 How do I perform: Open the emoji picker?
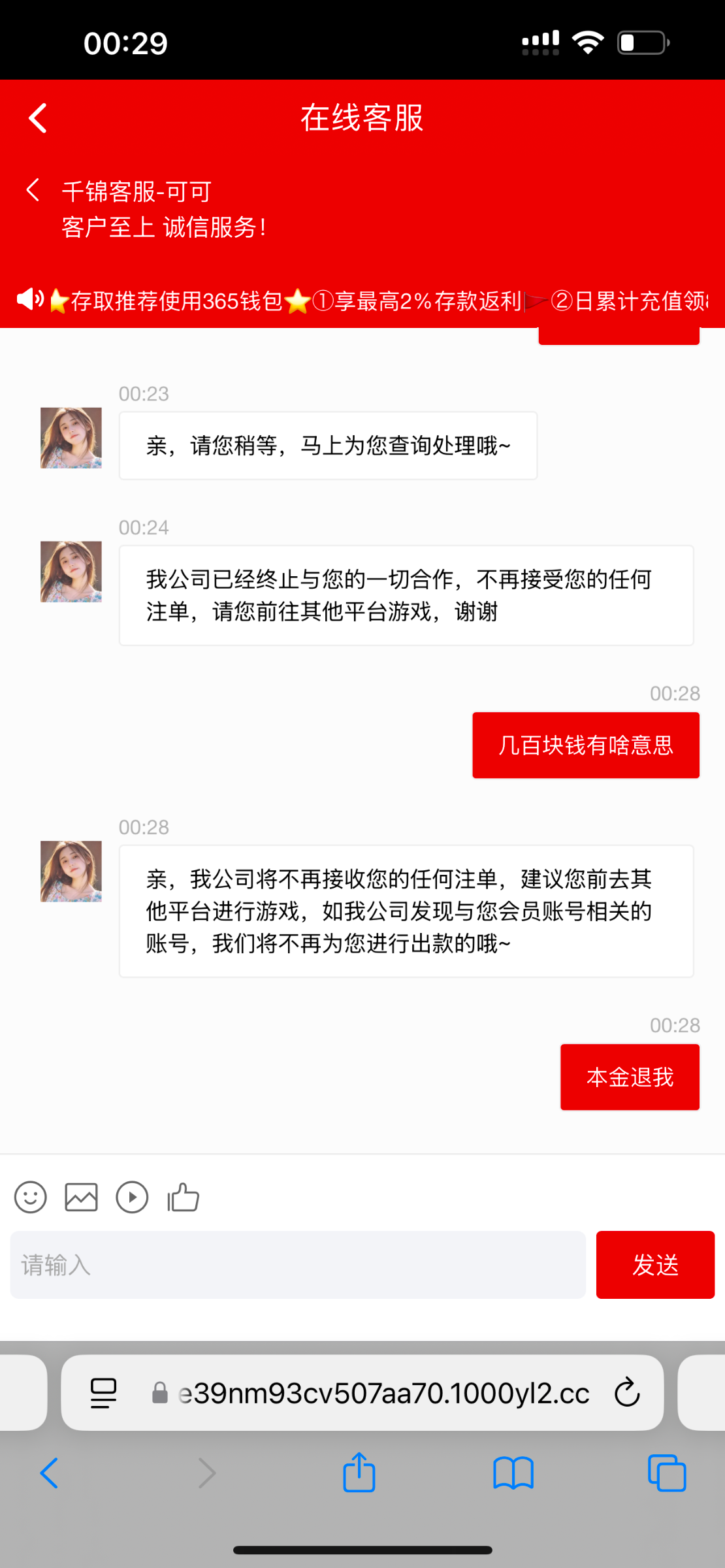(31, 1198)
